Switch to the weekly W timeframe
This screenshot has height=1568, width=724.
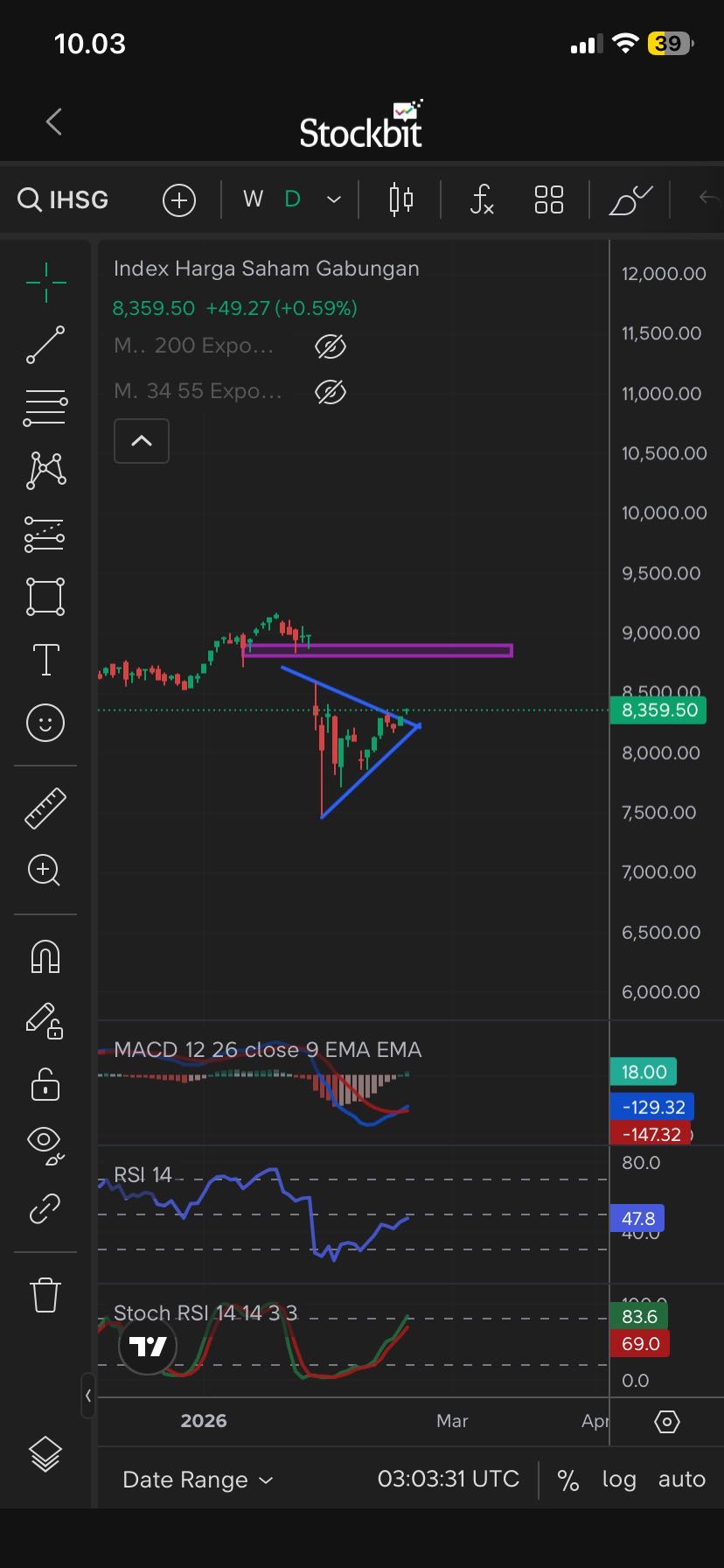(x=253, y=199)
